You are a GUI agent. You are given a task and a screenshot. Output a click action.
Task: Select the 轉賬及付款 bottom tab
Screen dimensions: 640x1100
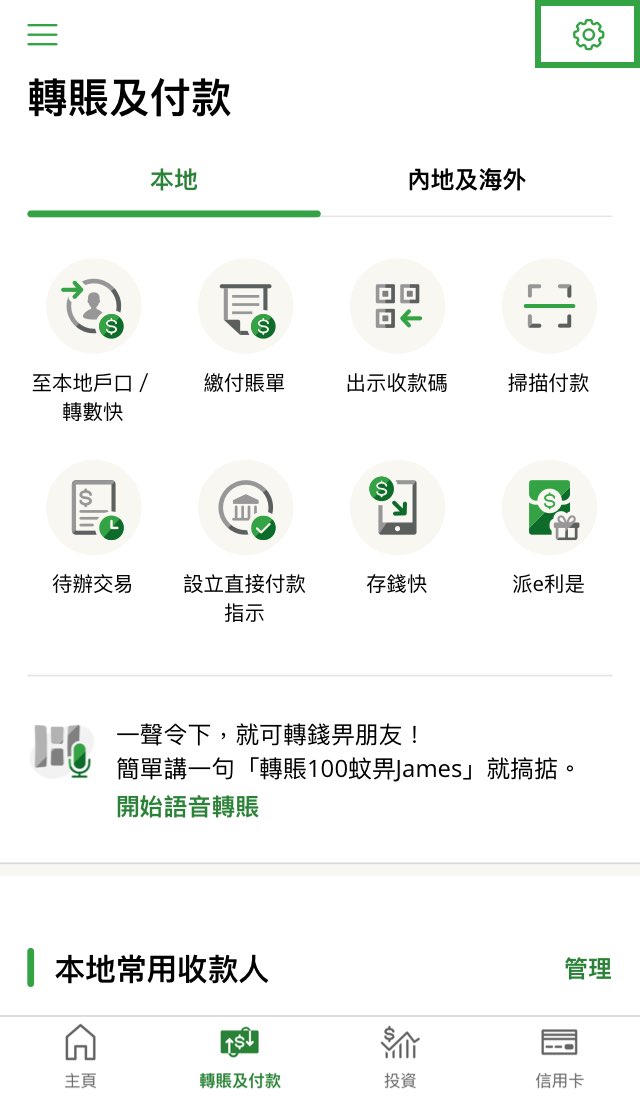240,1056
